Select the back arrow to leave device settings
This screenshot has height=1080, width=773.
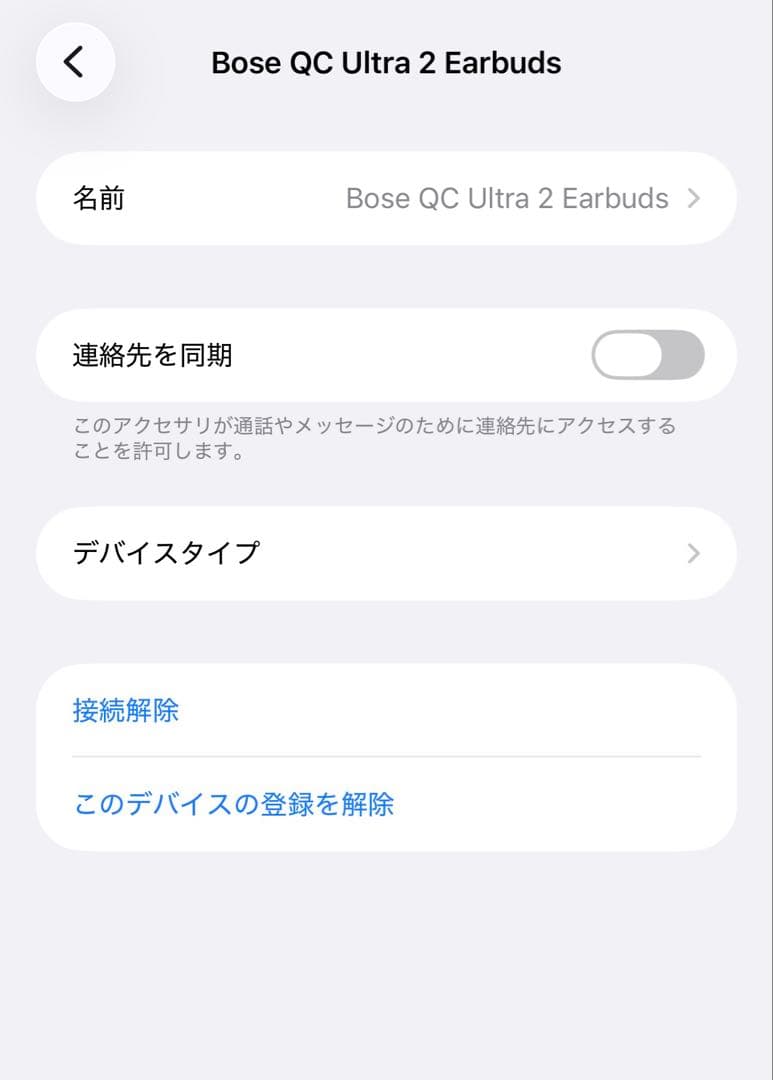click(x=75, y=61)
